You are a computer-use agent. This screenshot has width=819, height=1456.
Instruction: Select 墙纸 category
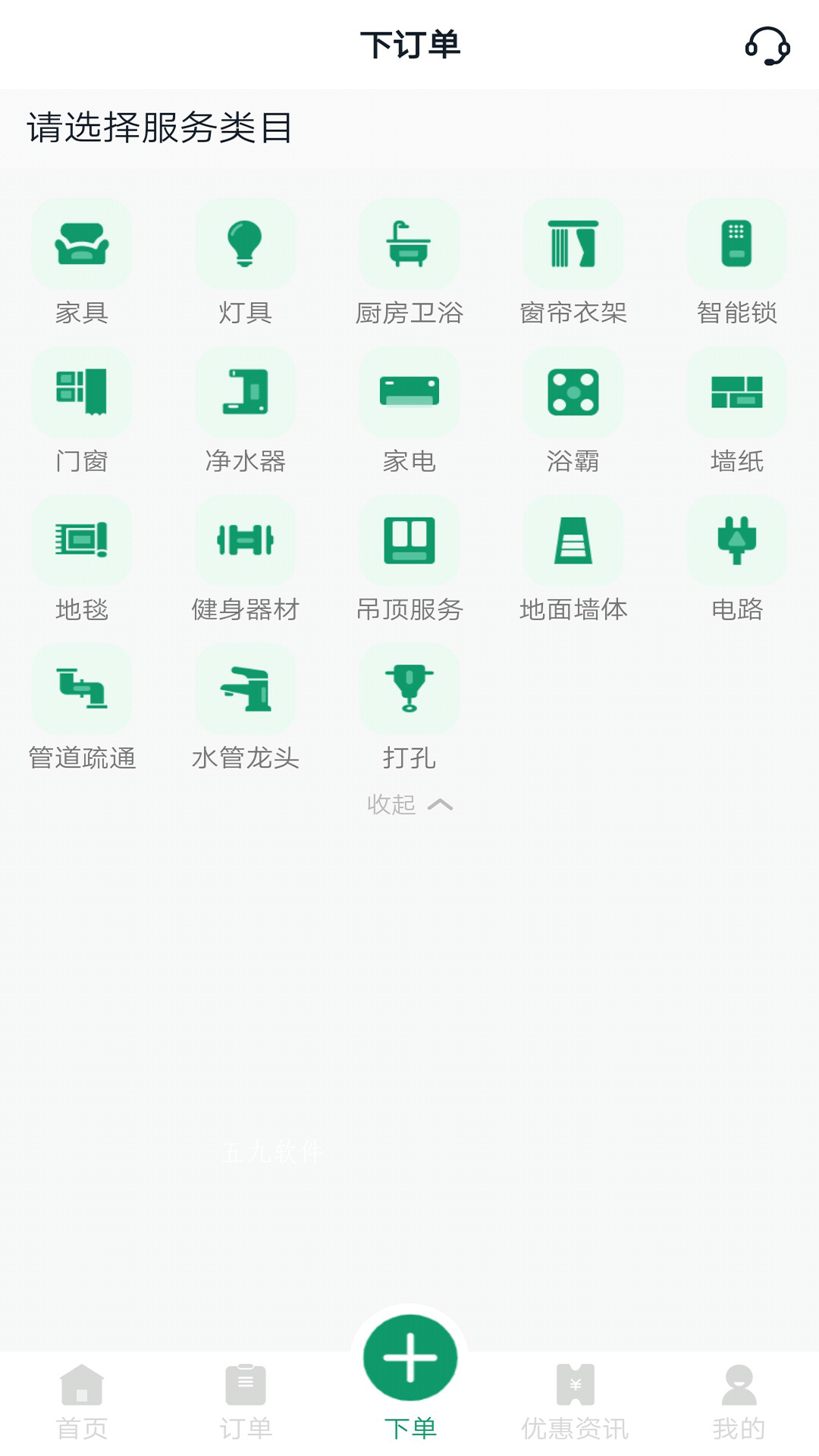pyautogui.click(x=737, y=411)
